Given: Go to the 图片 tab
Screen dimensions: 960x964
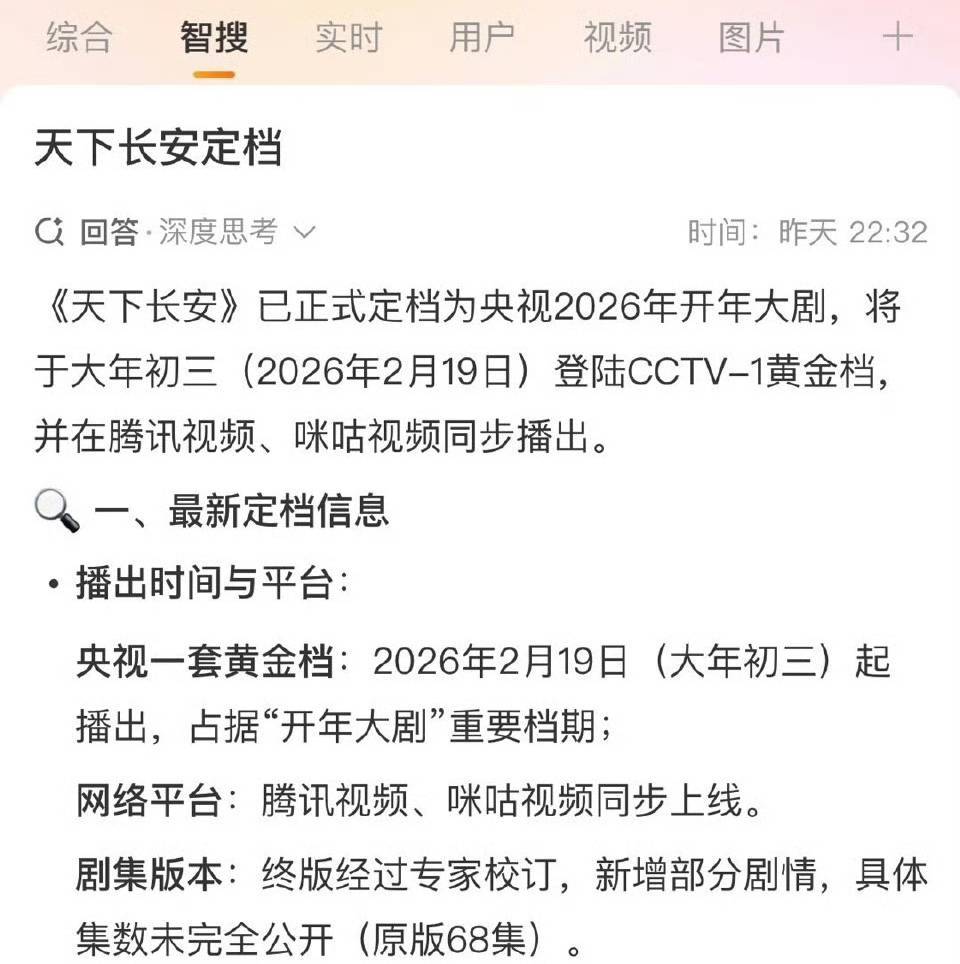Looking at the screenshot, I should [751, 38].
